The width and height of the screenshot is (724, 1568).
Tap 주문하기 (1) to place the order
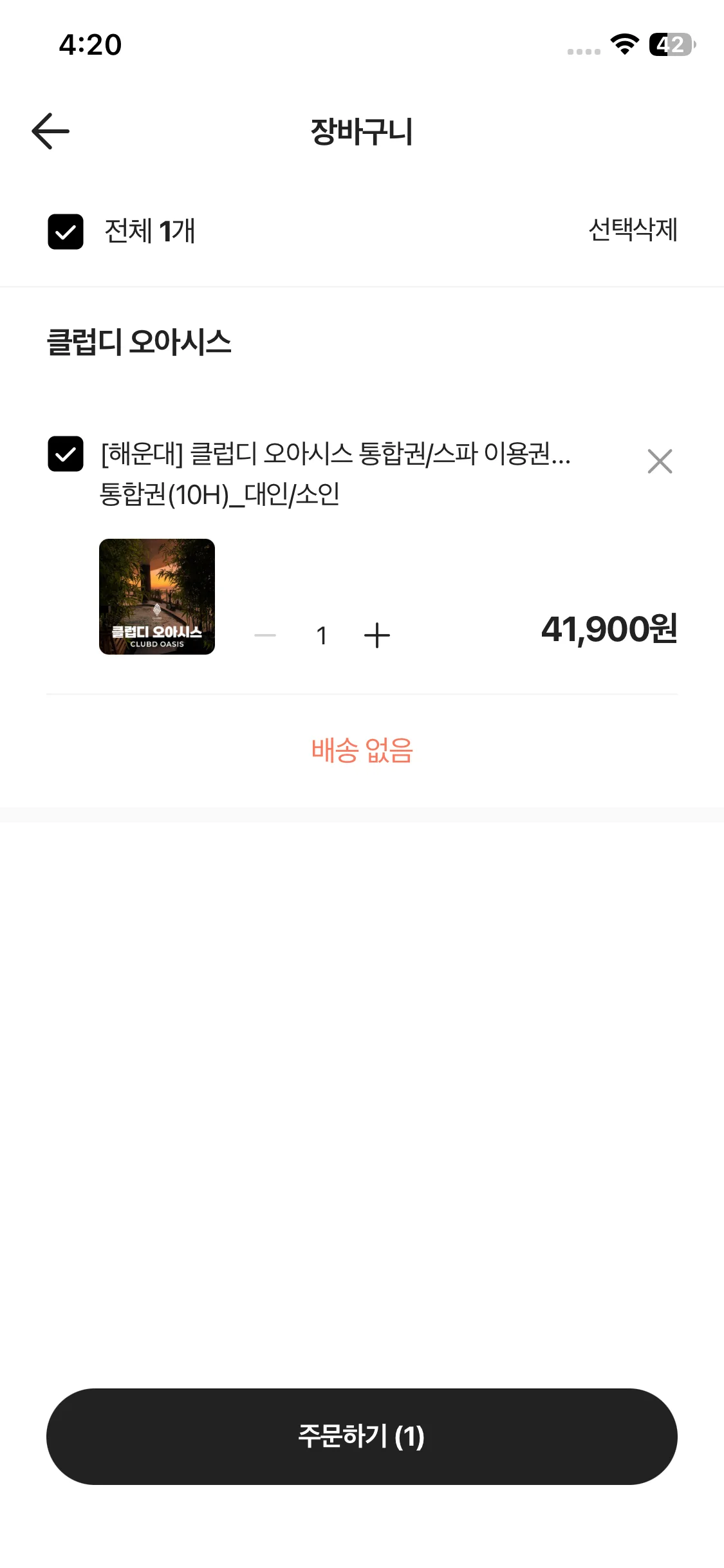click(x=362, y=1437)
